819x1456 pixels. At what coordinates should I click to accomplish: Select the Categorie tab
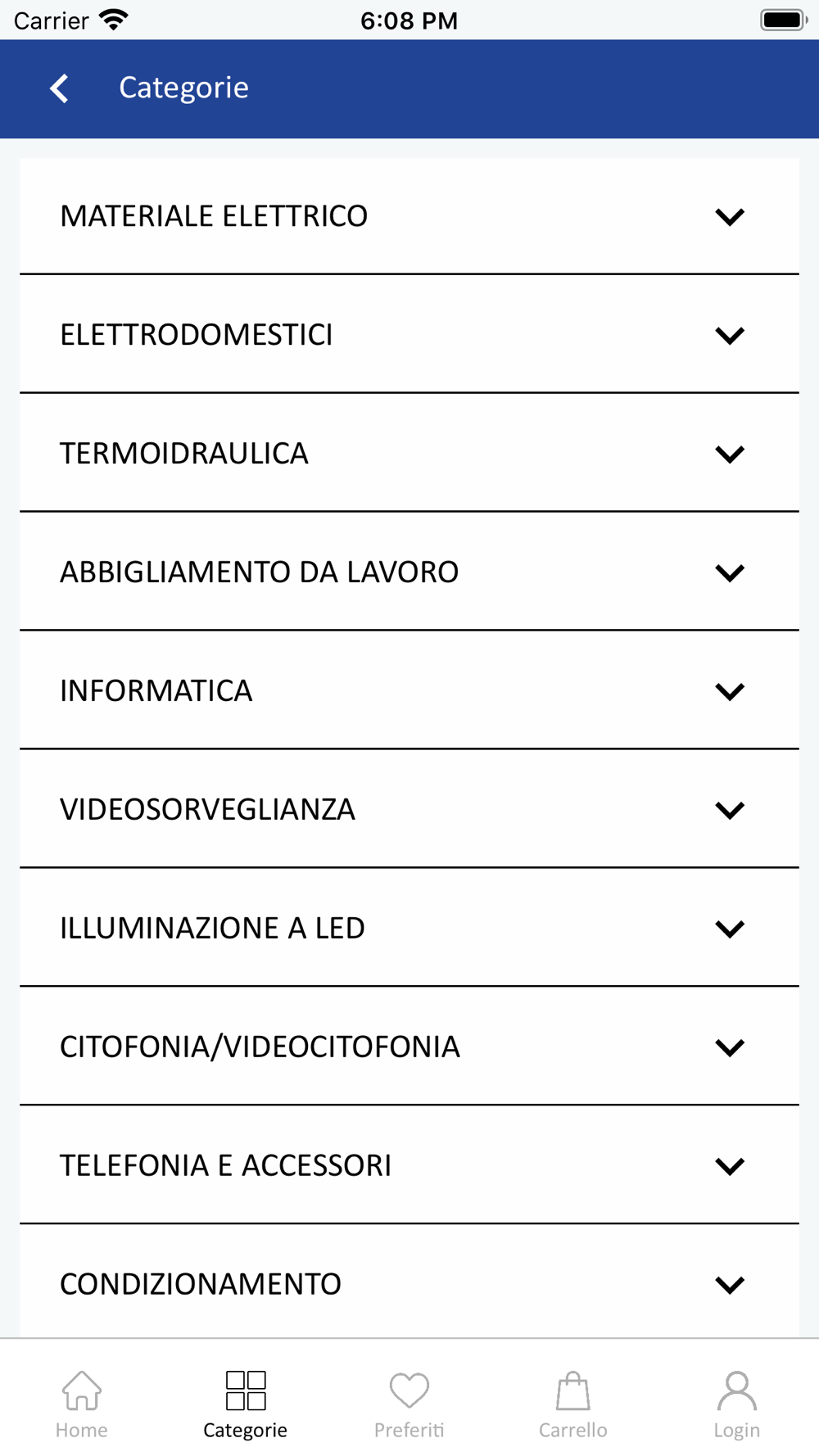(246, 1404)
